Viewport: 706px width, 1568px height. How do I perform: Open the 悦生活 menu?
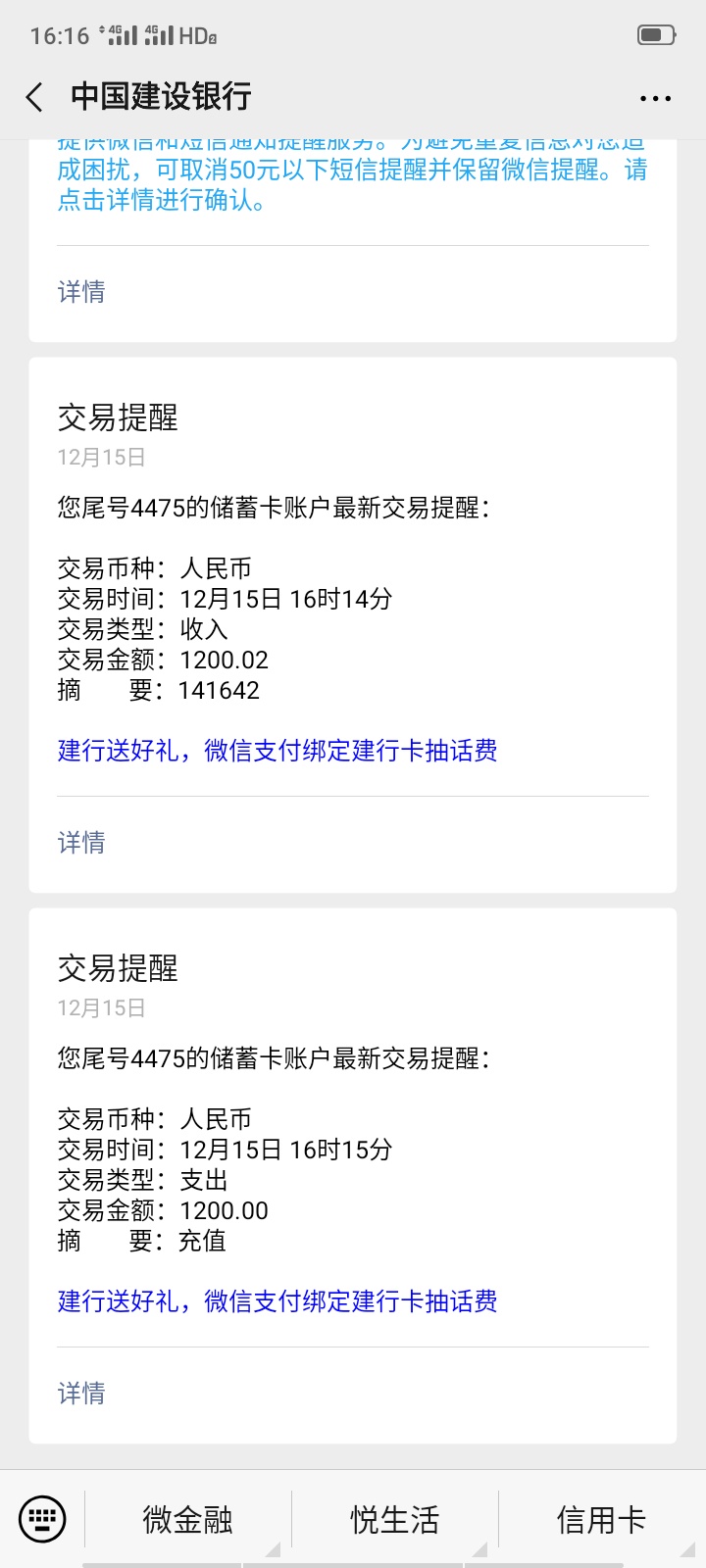point(395,1520)
